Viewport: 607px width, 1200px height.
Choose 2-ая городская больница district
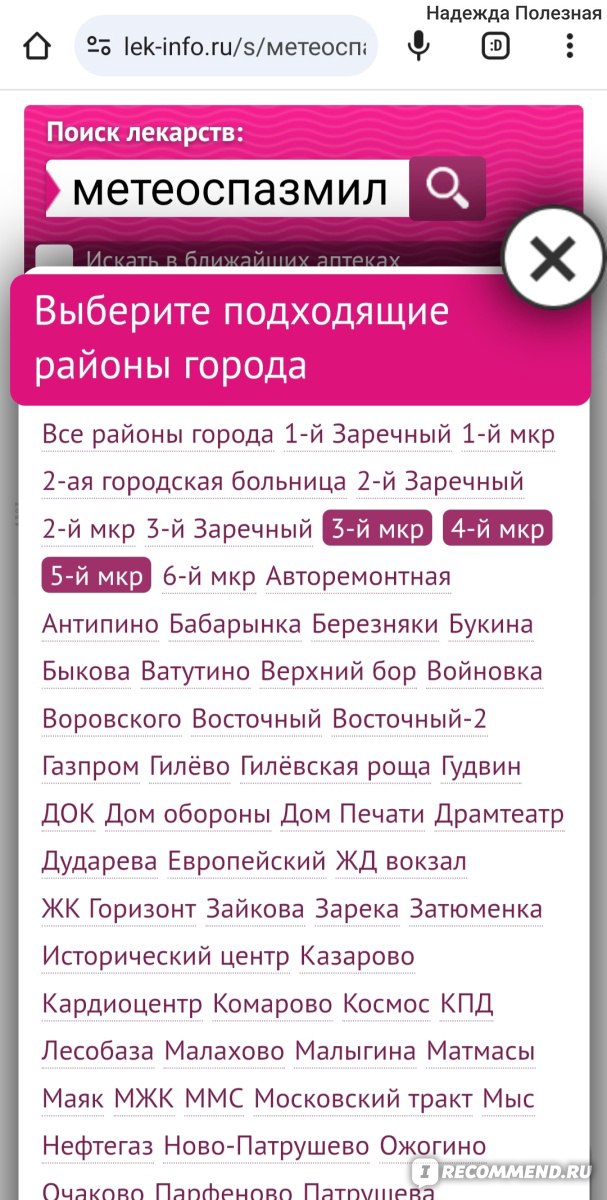pyautogui.click(x=194, y=482)
